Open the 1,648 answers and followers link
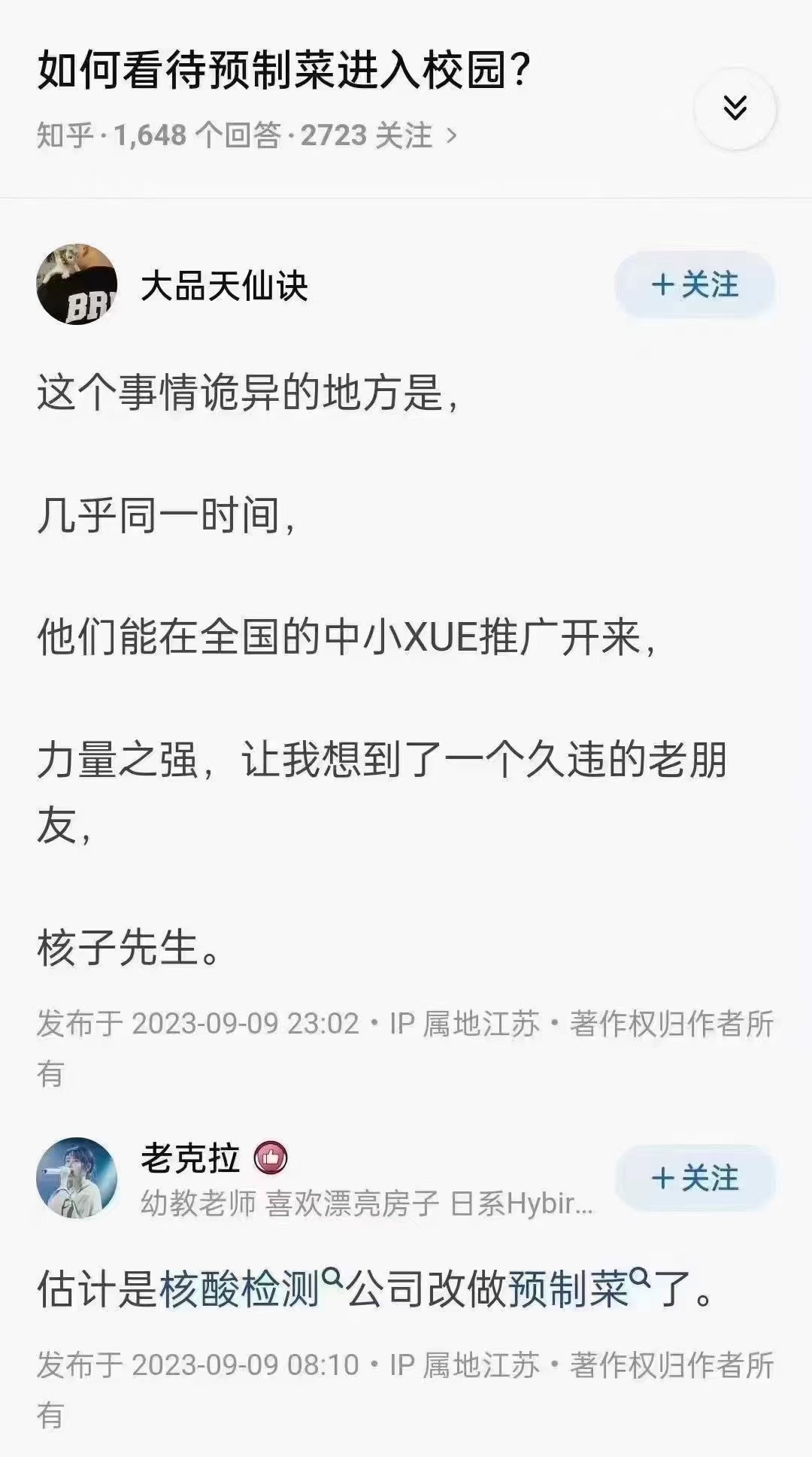This screenshot has width=812, height=1457. [247, 135]
